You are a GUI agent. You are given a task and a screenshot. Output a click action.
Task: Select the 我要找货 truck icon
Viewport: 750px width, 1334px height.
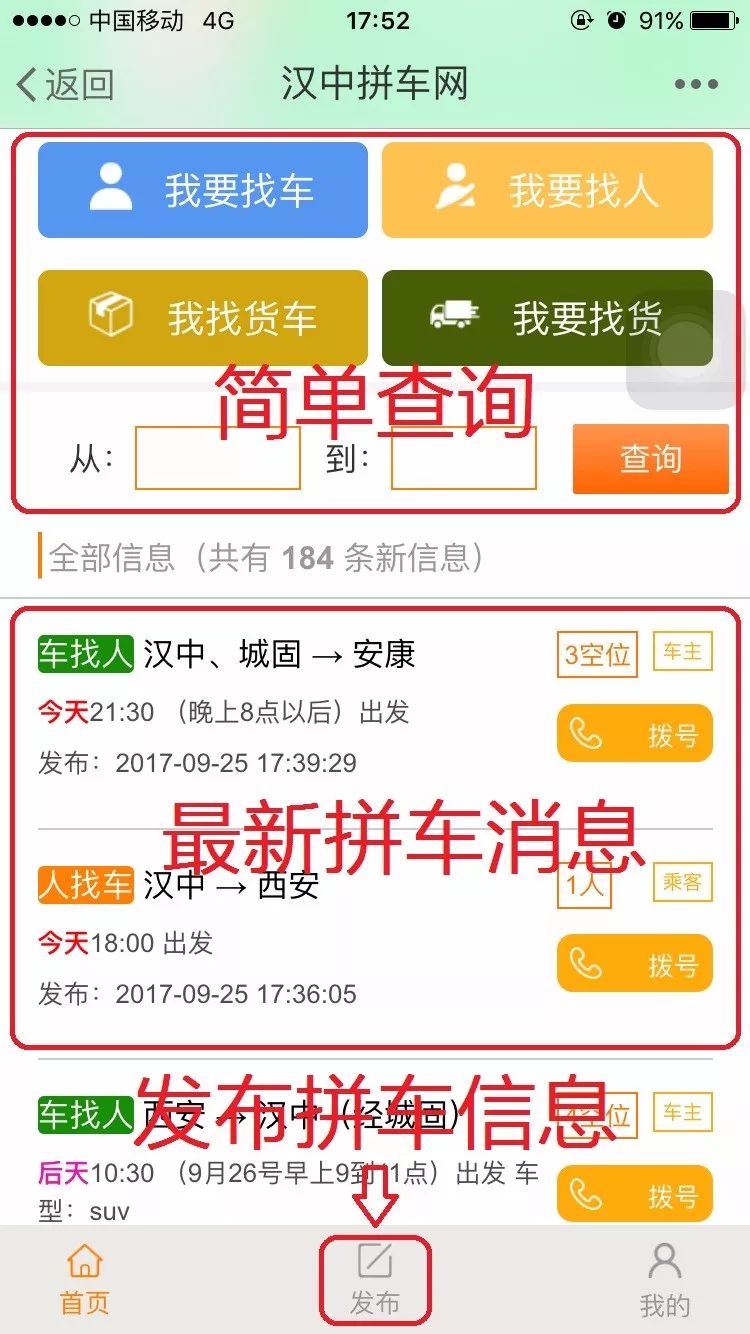pos(453,316)
